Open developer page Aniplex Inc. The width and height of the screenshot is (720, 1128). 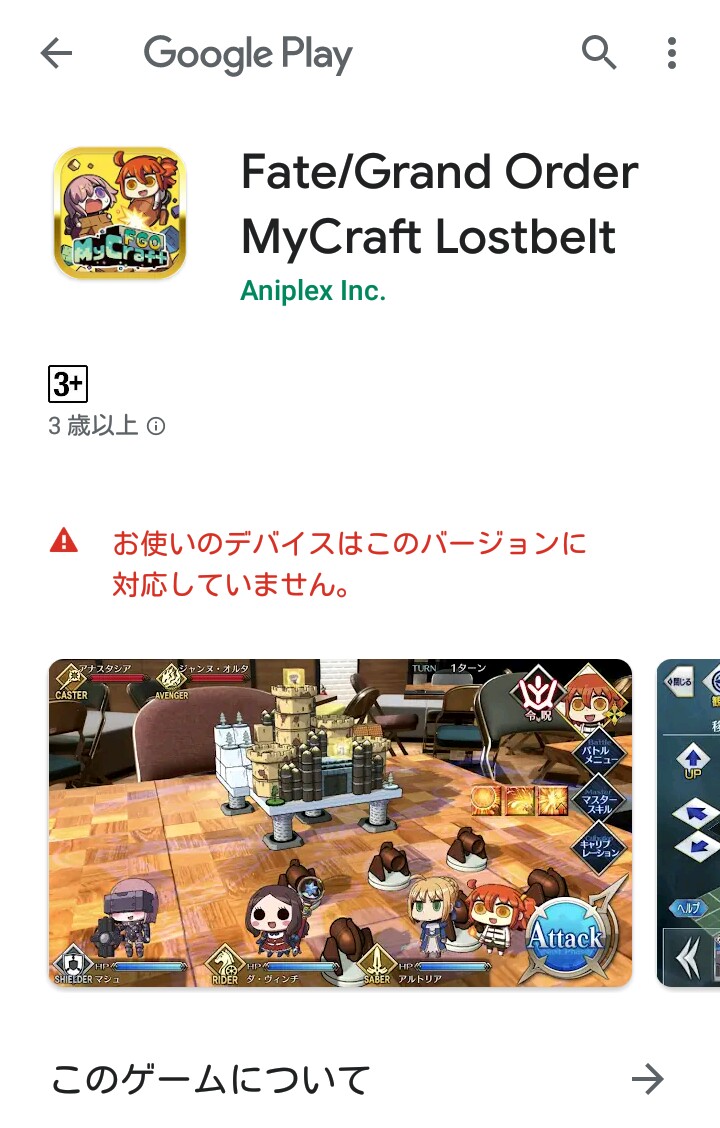click(312, 291)
